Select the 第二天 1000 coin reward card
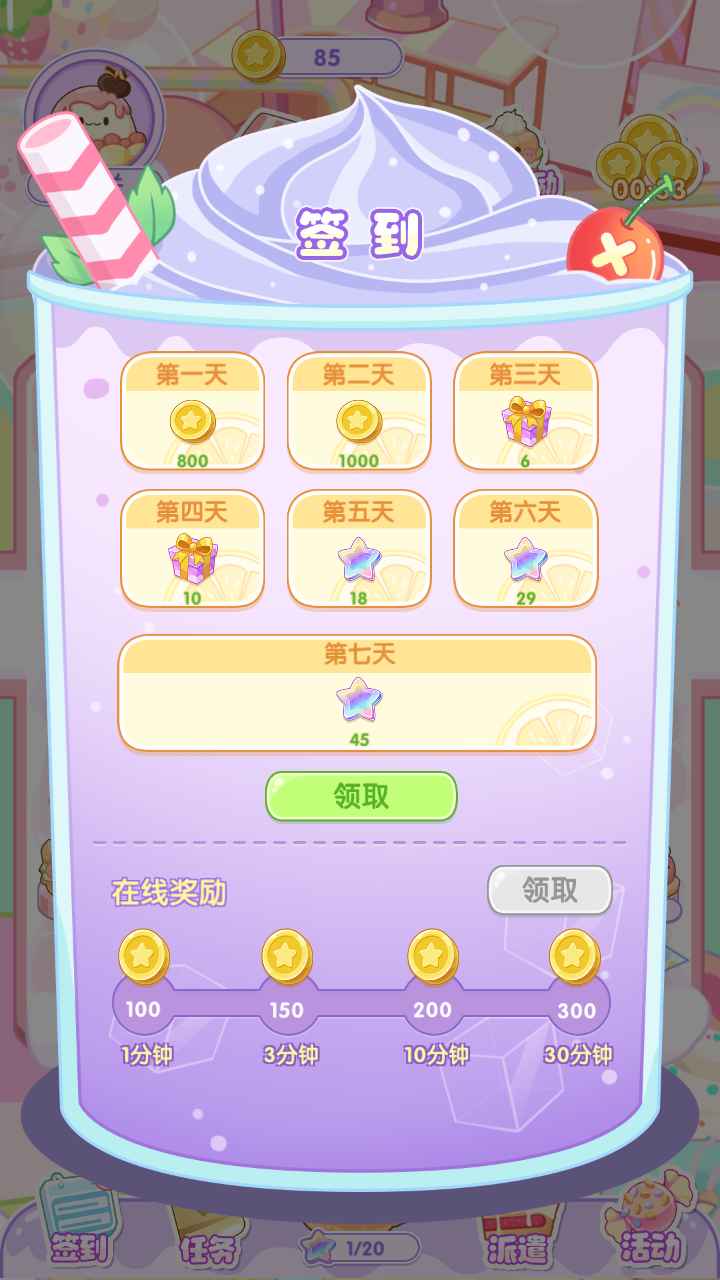Screen dimensions: 720x1280 (x=359, y=411)
